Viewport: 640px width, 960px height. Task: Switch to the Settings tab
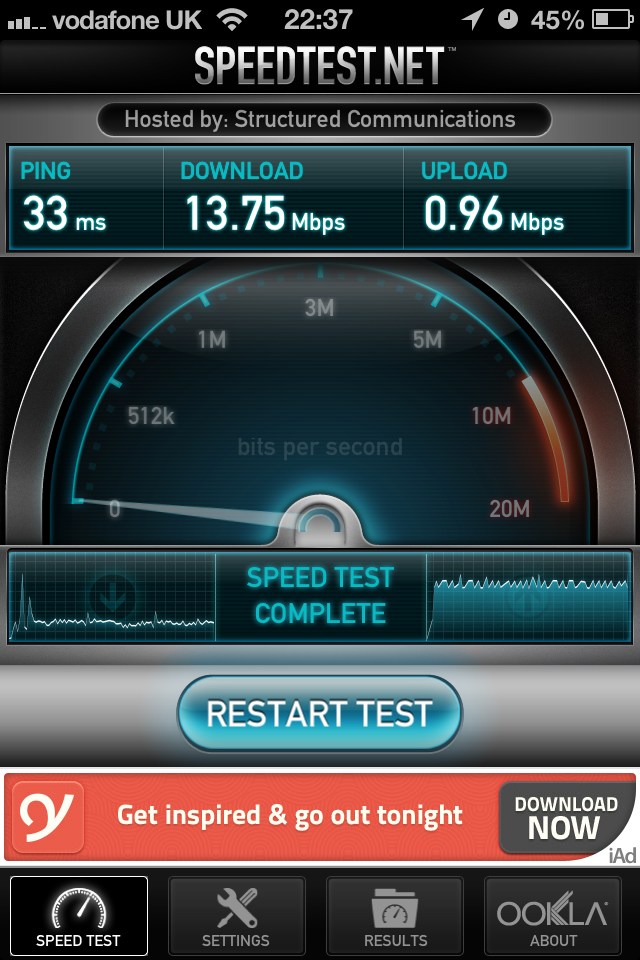[236, 915]
